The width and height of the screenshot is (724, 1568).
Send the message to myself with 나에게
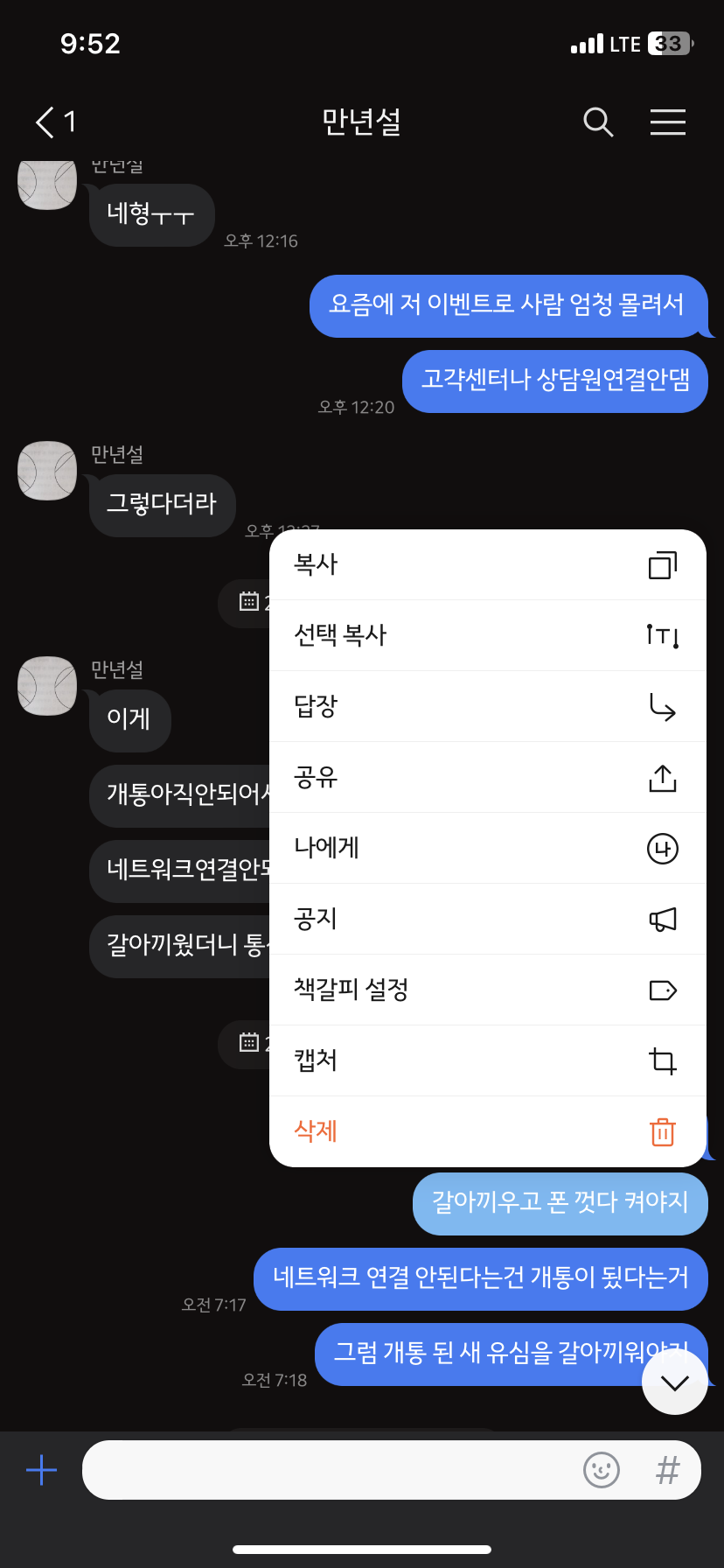(x=488, y=848)
